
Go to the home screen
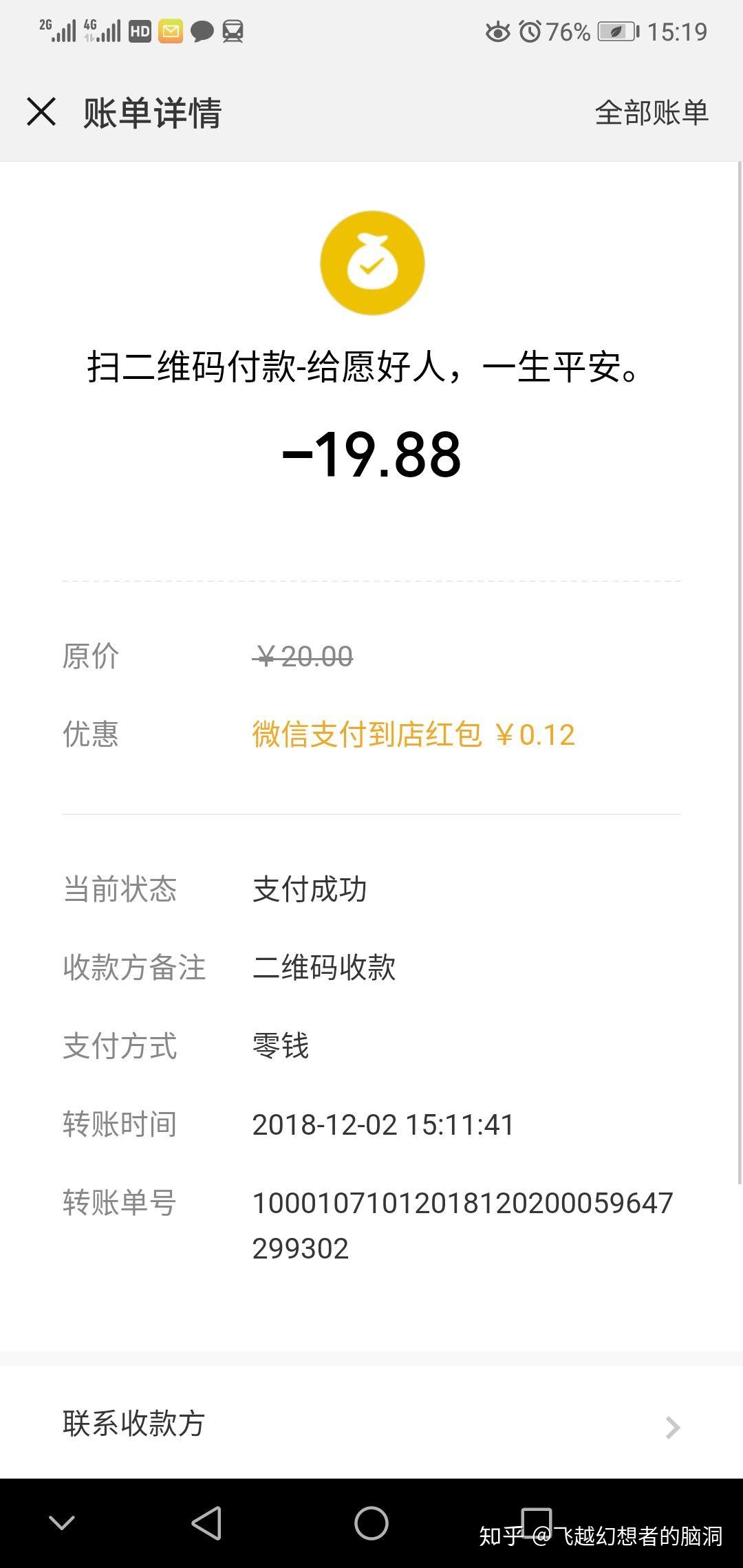point(371,1523)
